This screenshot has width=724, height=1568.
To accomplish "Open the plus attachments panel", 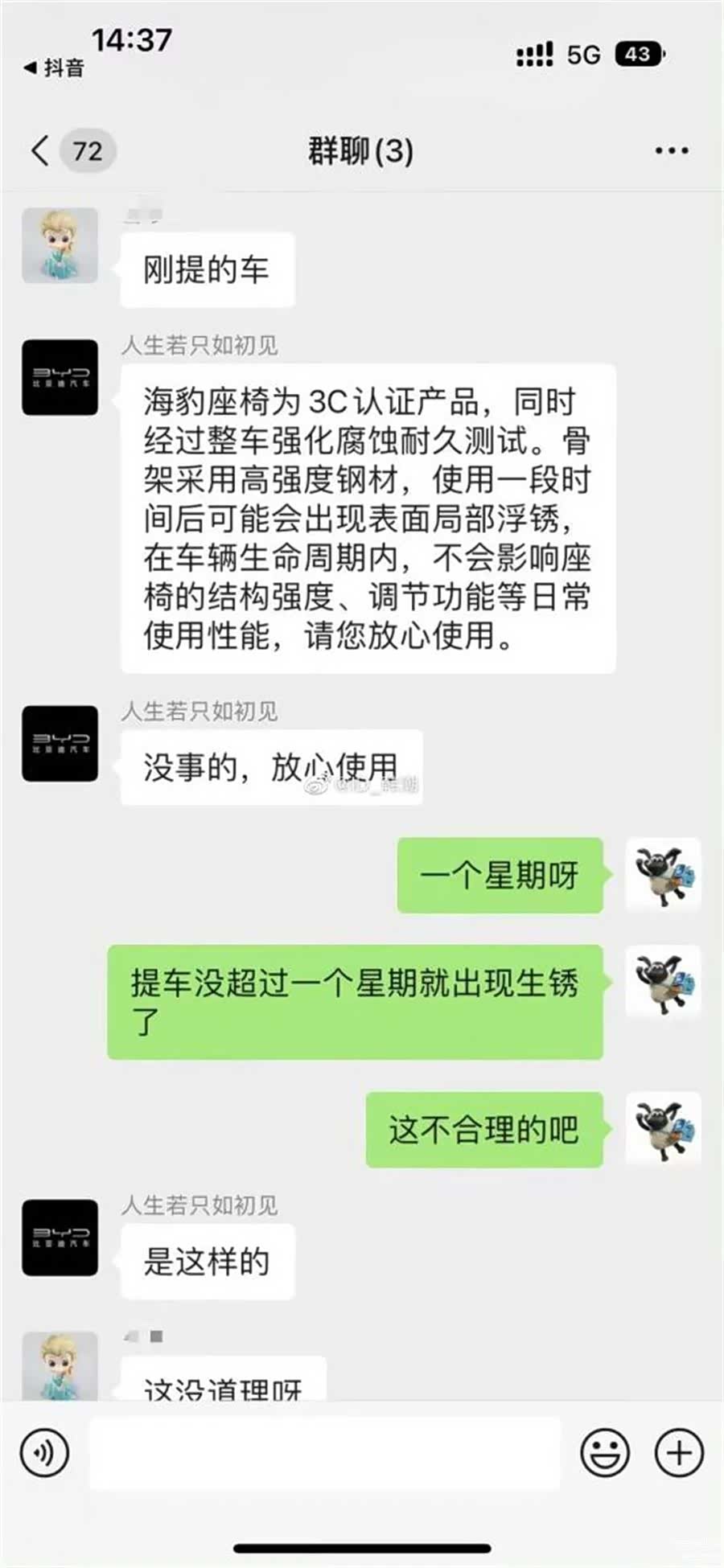I will pos(679,1453).
